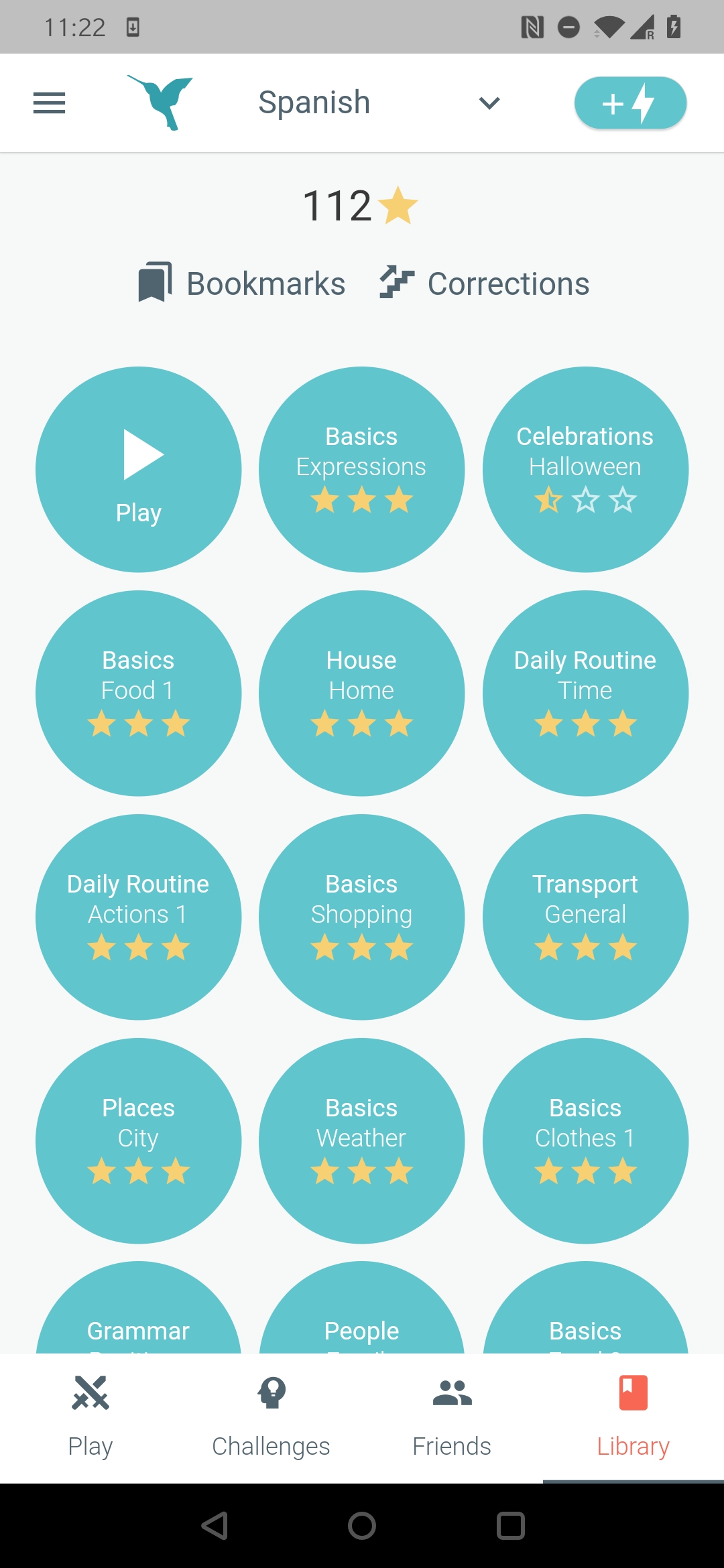724x1568 pixels.
Task: Open Basics Expressions lesson
Action: tap(362, 469)
